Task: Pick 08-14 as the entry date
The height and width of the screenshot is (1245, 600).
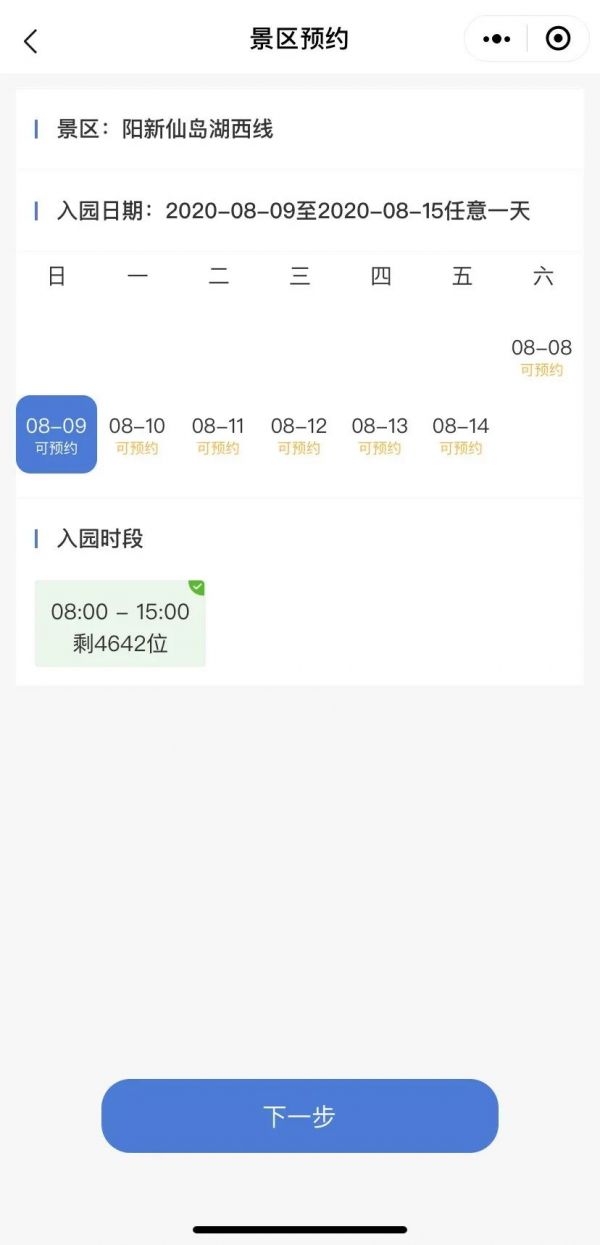Action: click(461, 435)
